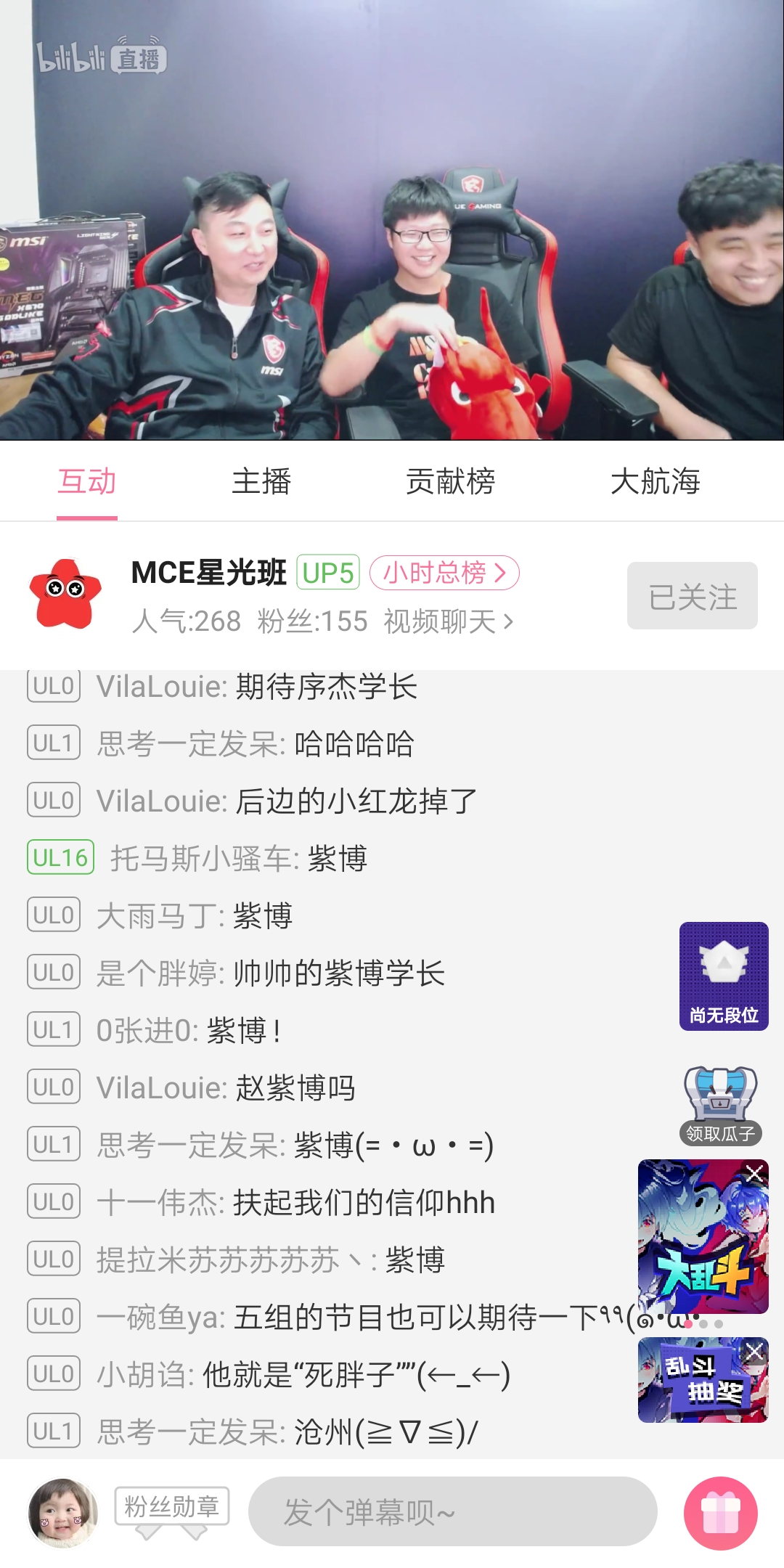
Task: Open the 乱斗抽奖 lottery banner
Action: [697, 1383]
